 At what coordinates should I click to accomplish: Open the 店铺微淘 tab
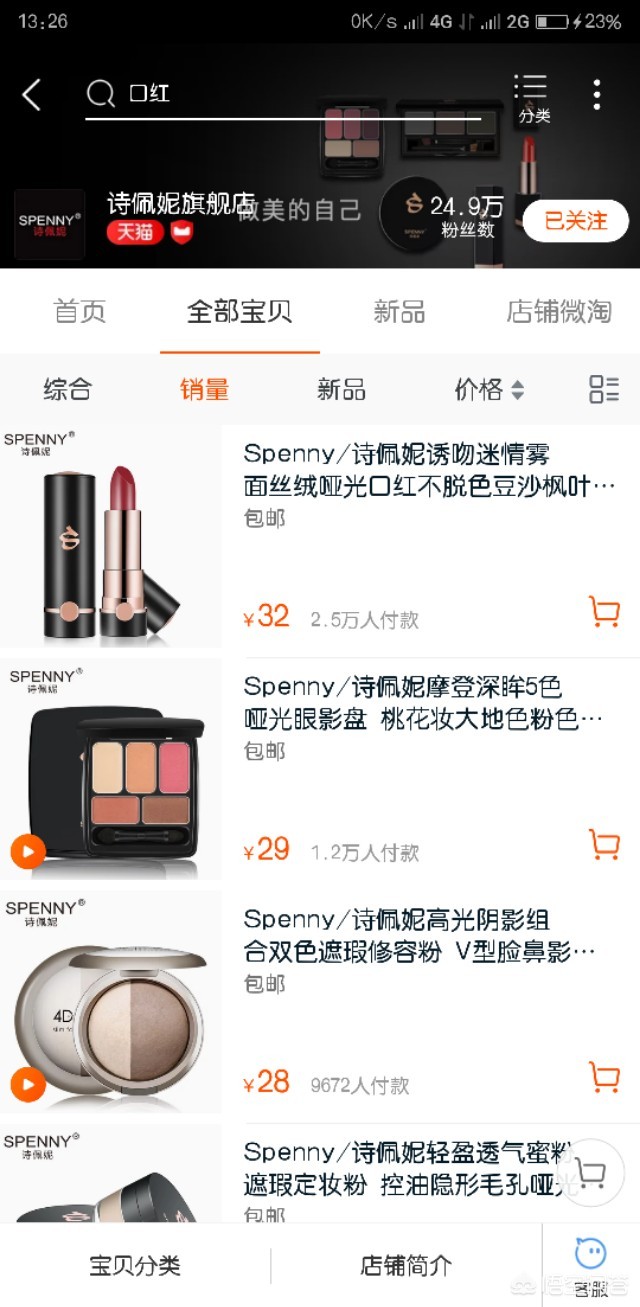[x=558, y=311]
